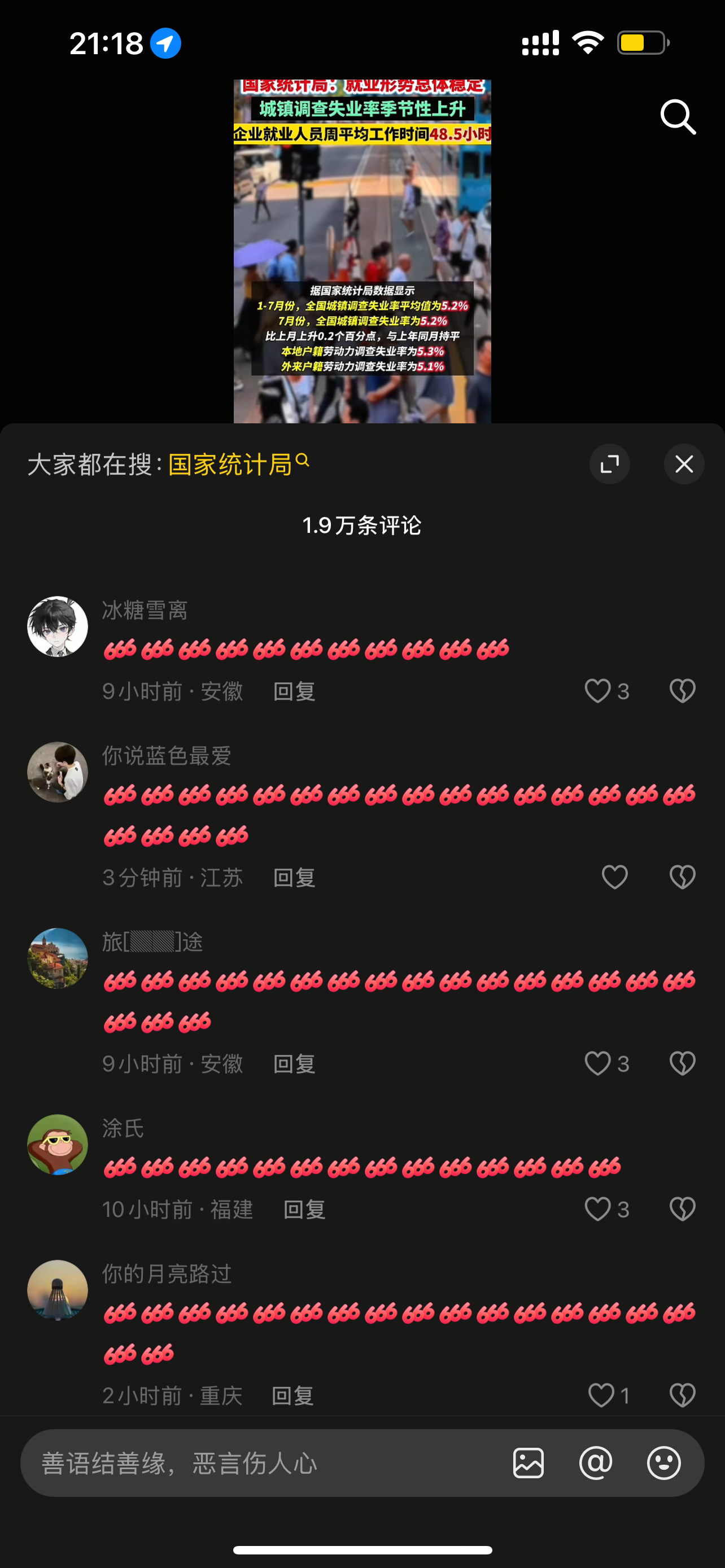Search the trending term 国家统计局

pos(238,465)
